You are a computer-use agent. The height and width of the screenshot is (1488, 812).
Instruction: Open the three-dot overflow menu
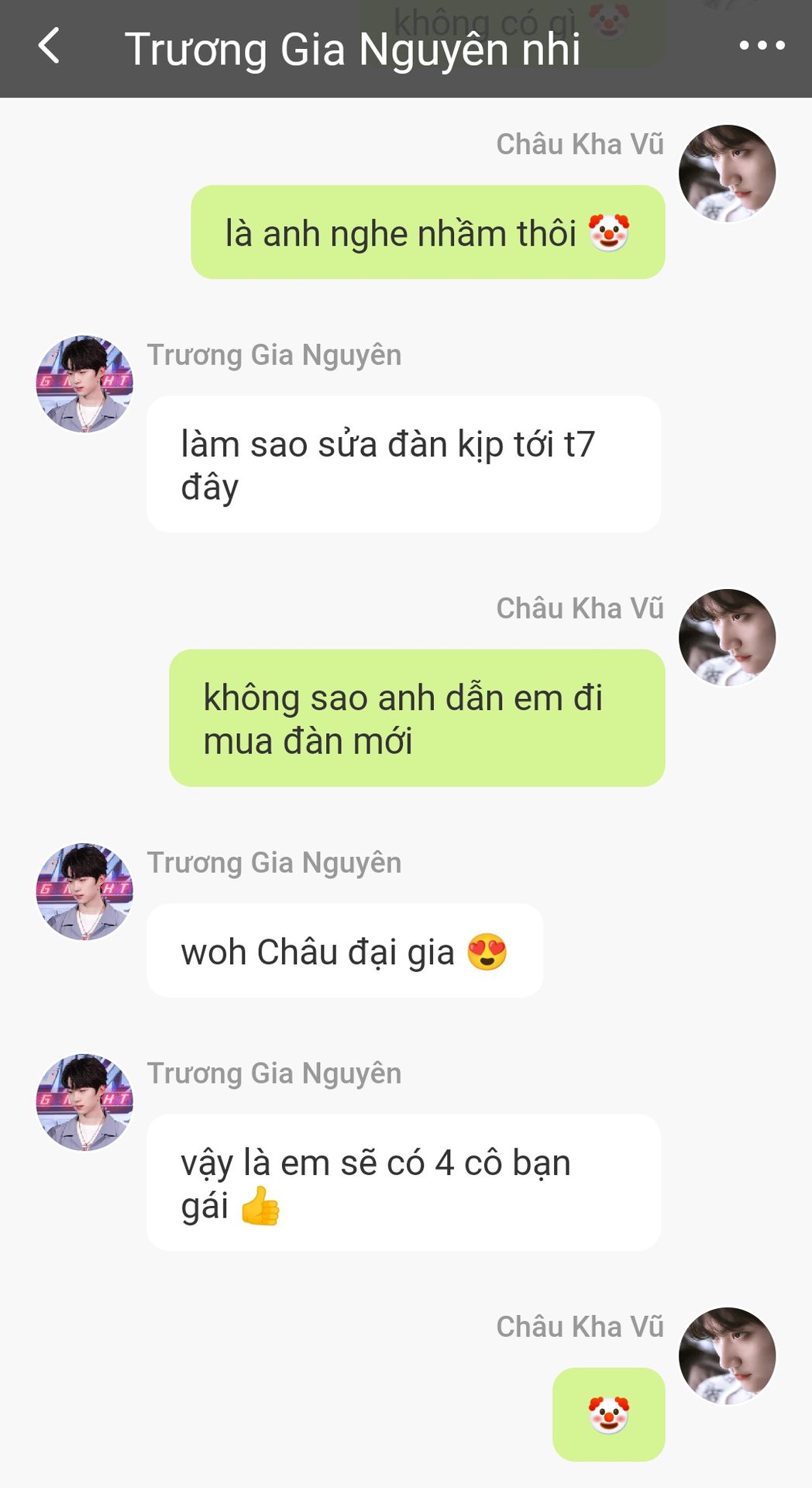762,46
